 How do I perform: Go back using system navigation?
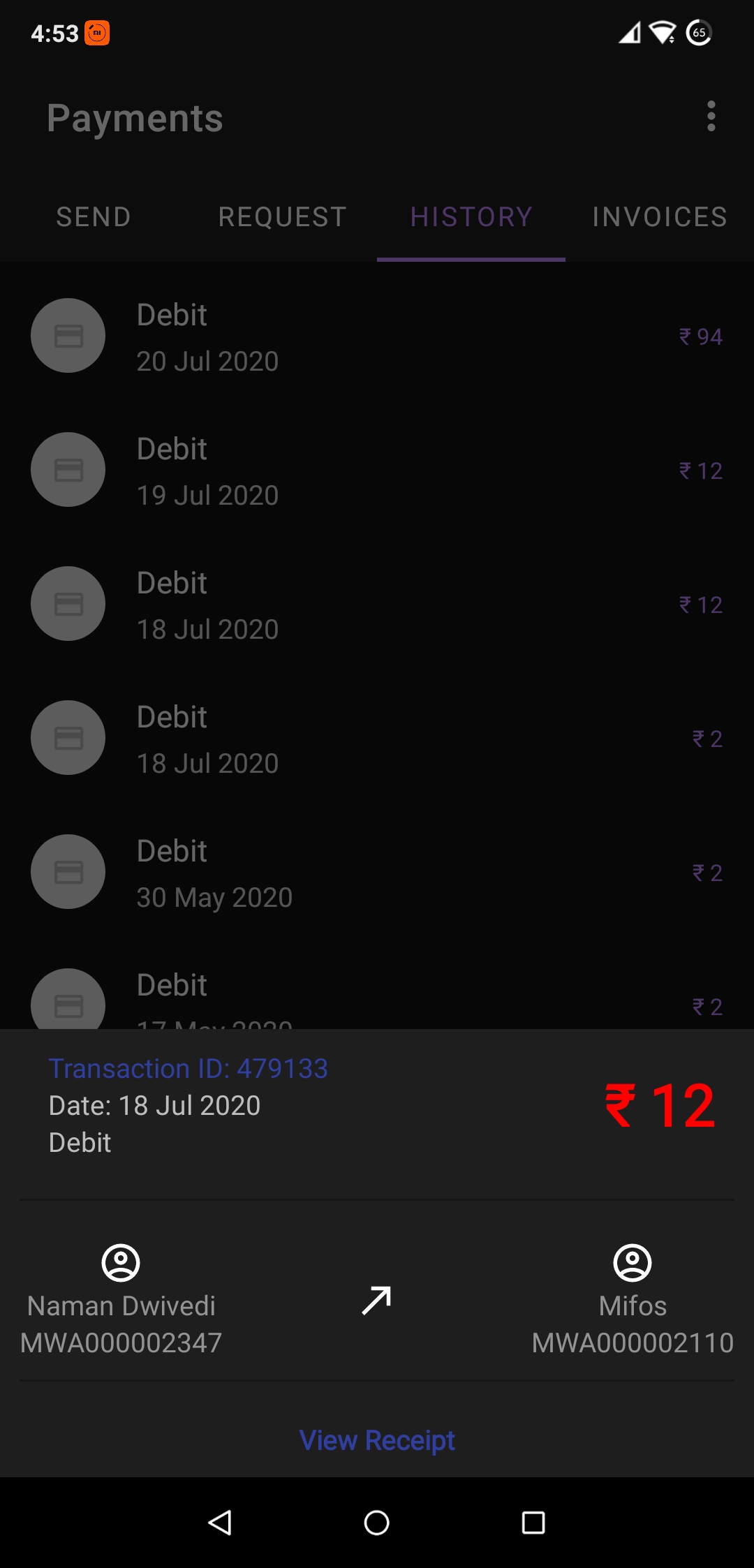[x=220, y=1522]
